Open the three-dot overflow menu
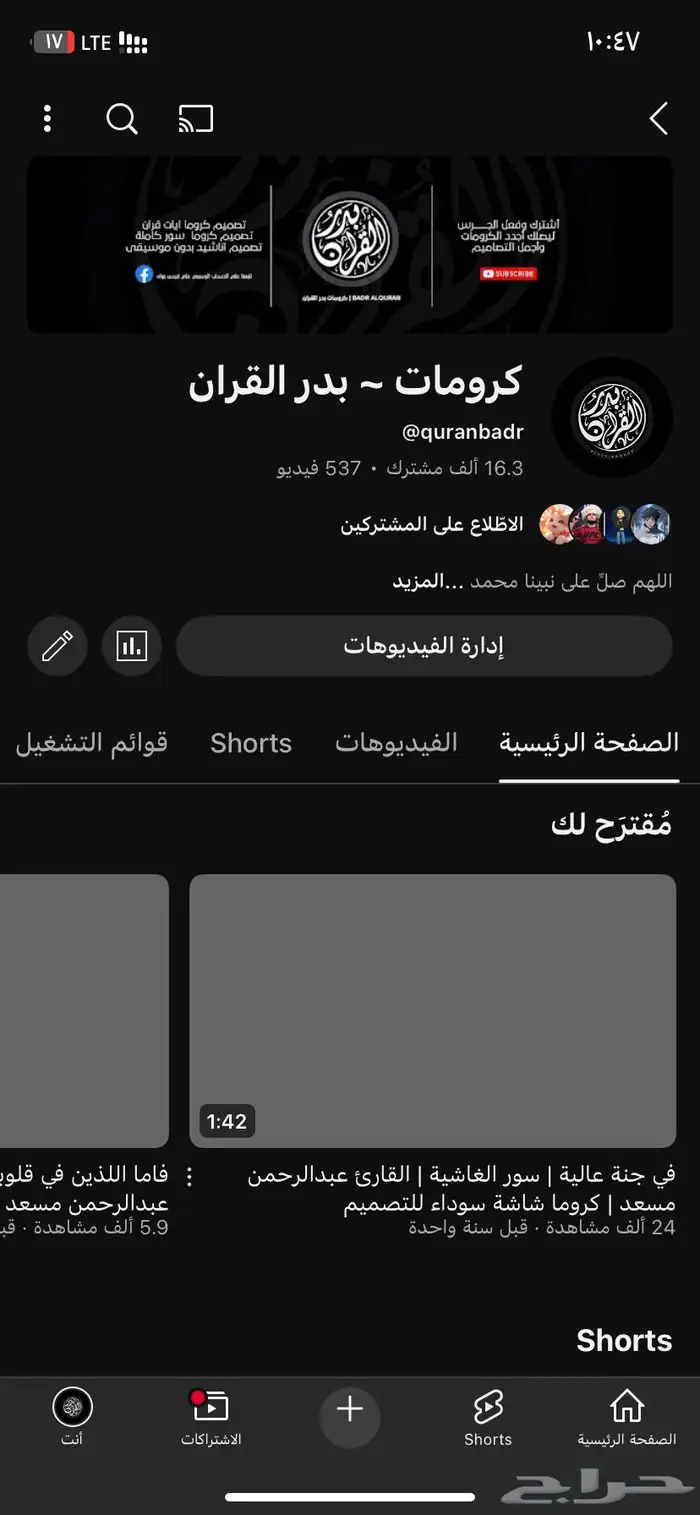This screenshot has height=1515, width=700. pyautogui.click(x=47, y=120)
